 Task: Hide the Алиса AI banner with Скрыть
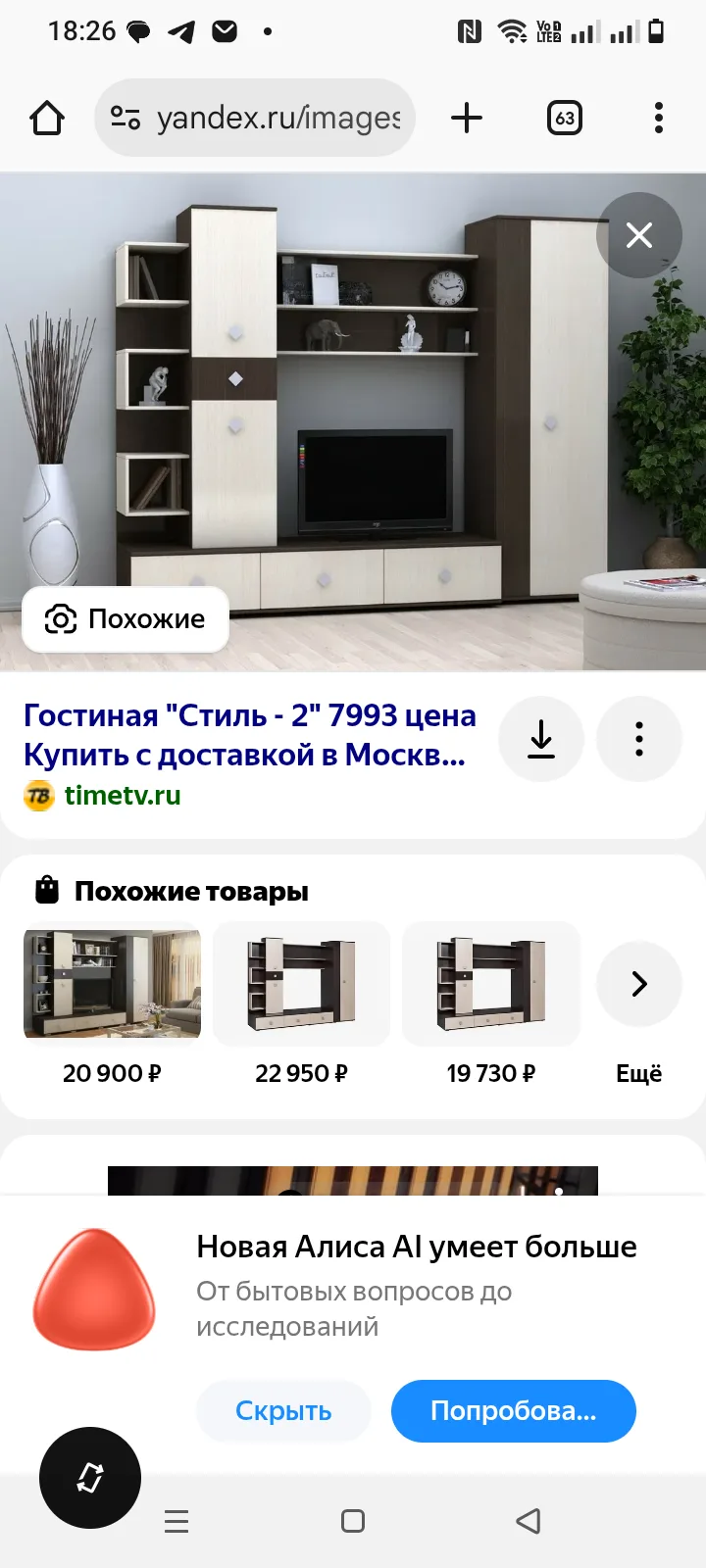tap(283, 1411)
